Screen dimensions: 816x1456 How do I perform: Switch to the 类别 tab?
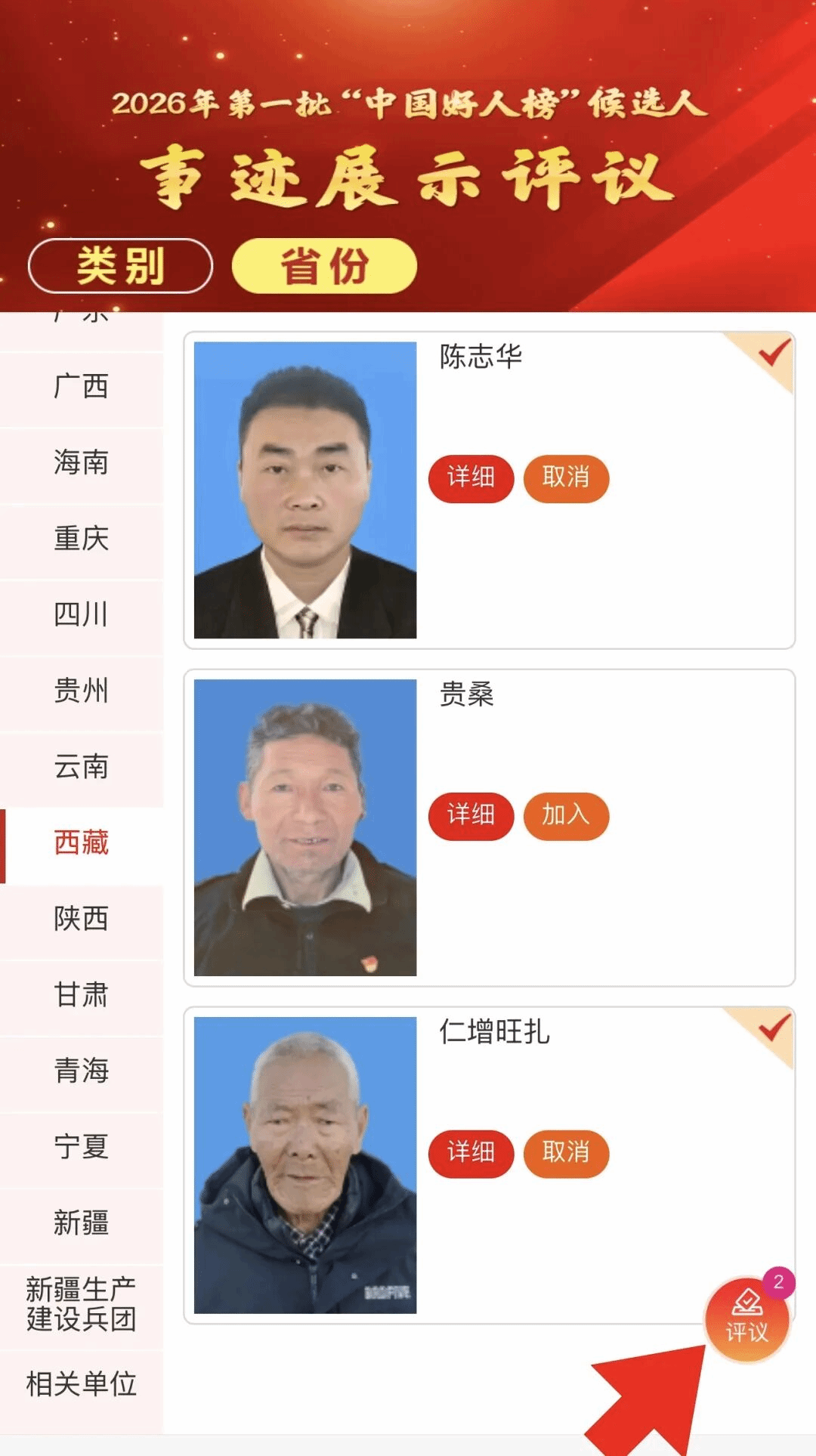click(120, 266)
